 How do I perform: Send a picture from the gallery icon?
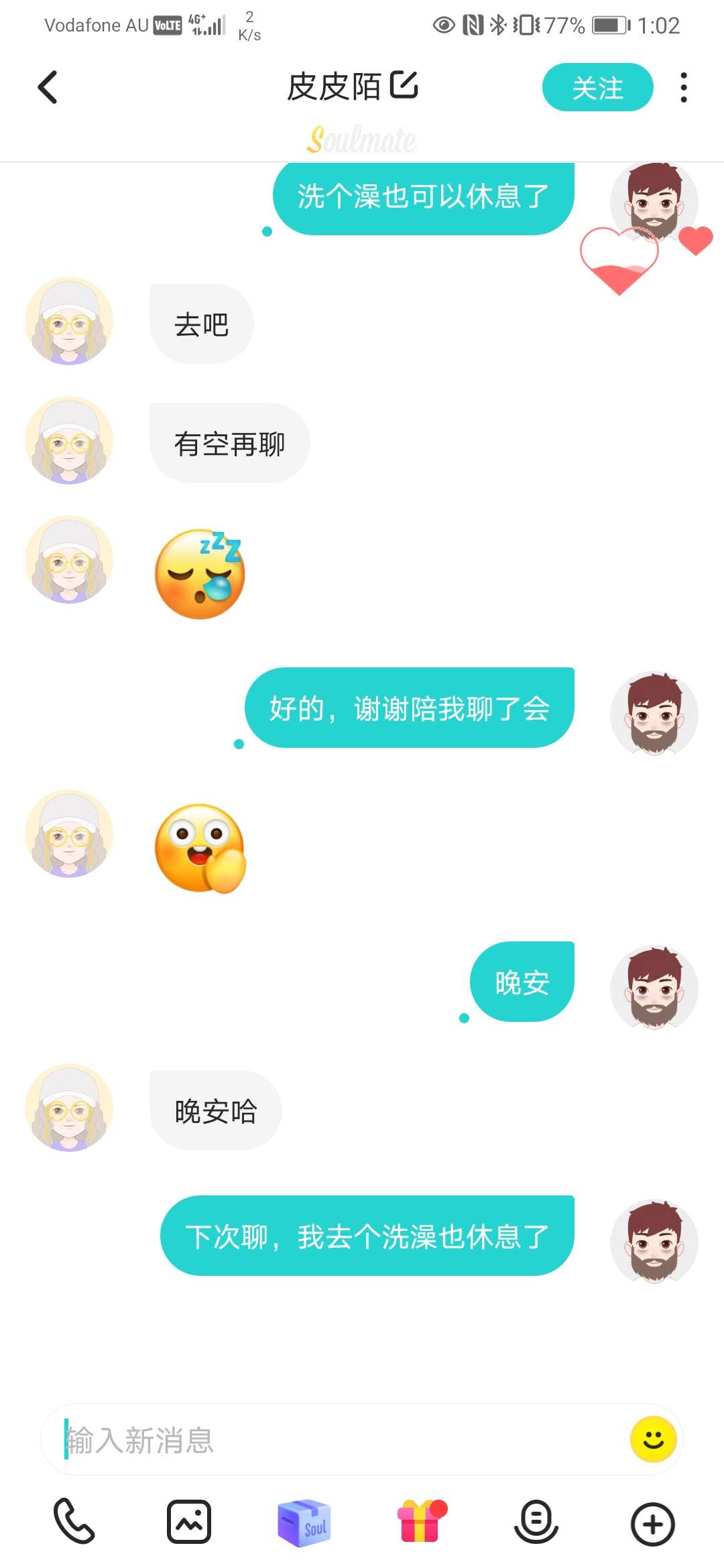[189, 1522]
